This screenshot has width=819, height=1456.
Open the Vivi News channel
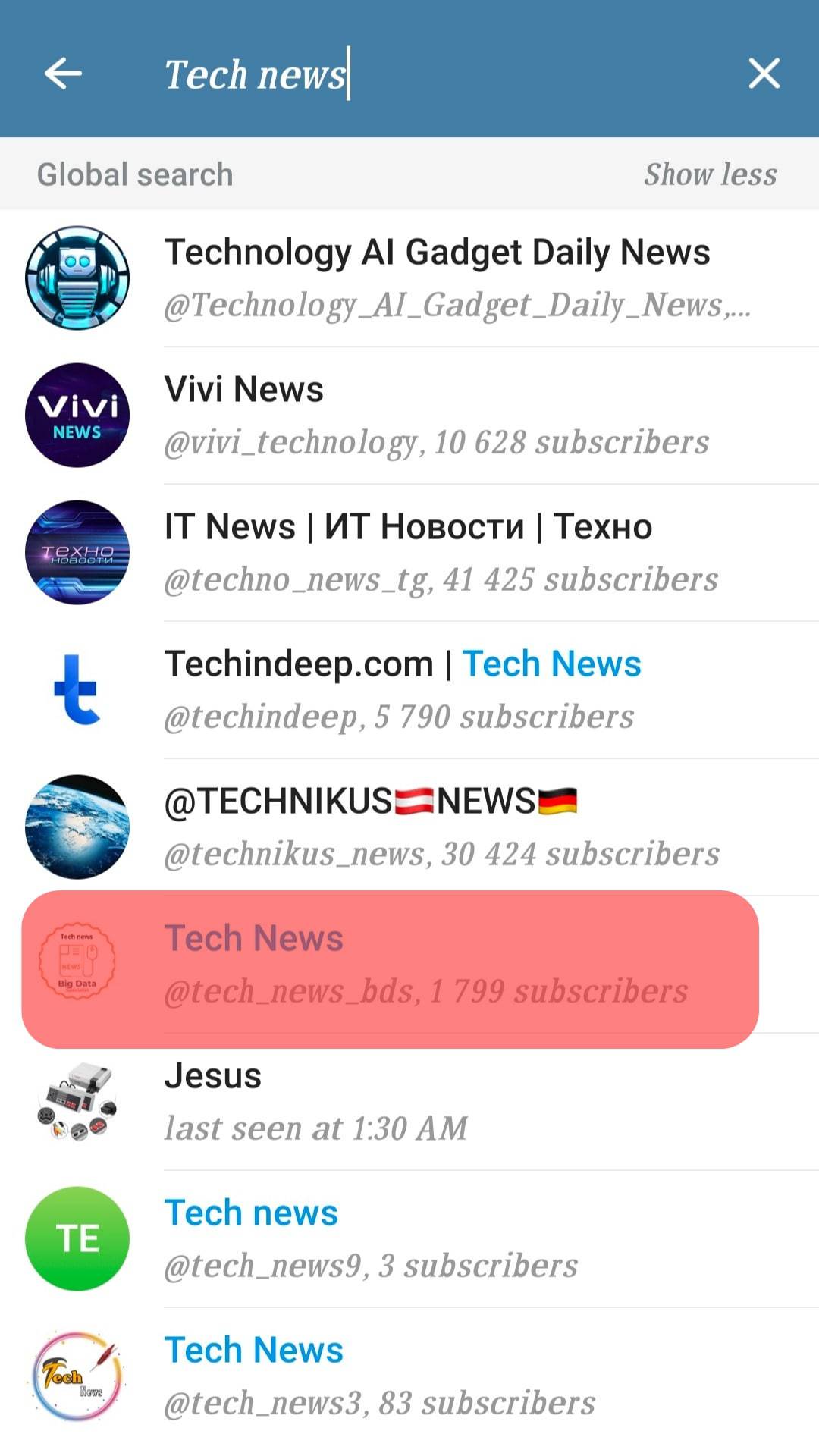(437, 416)
